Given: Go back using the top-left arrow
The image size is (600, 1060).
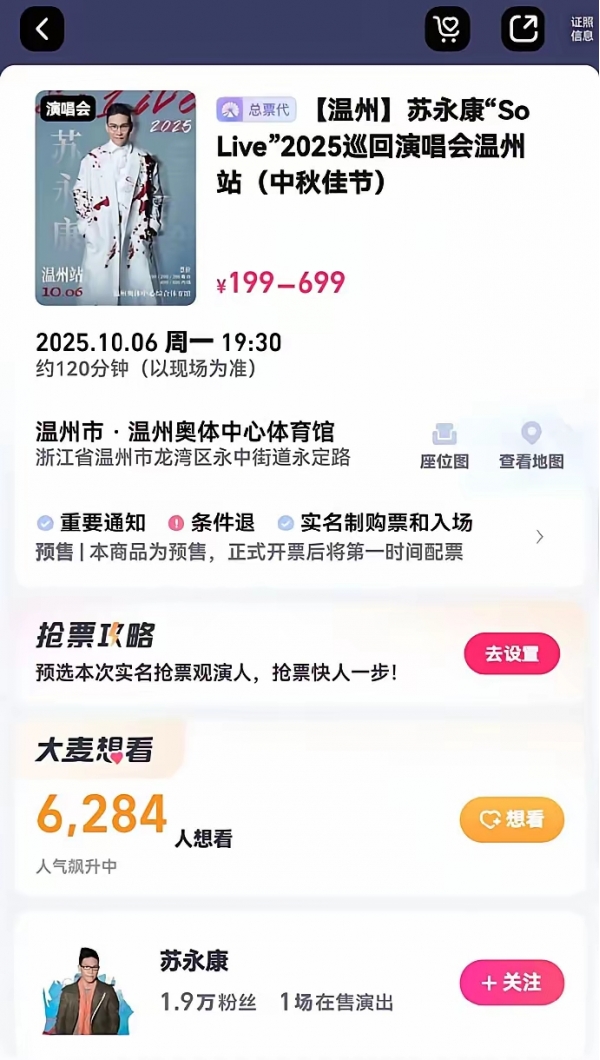Looking at the screenshot, I should [42, 29].
